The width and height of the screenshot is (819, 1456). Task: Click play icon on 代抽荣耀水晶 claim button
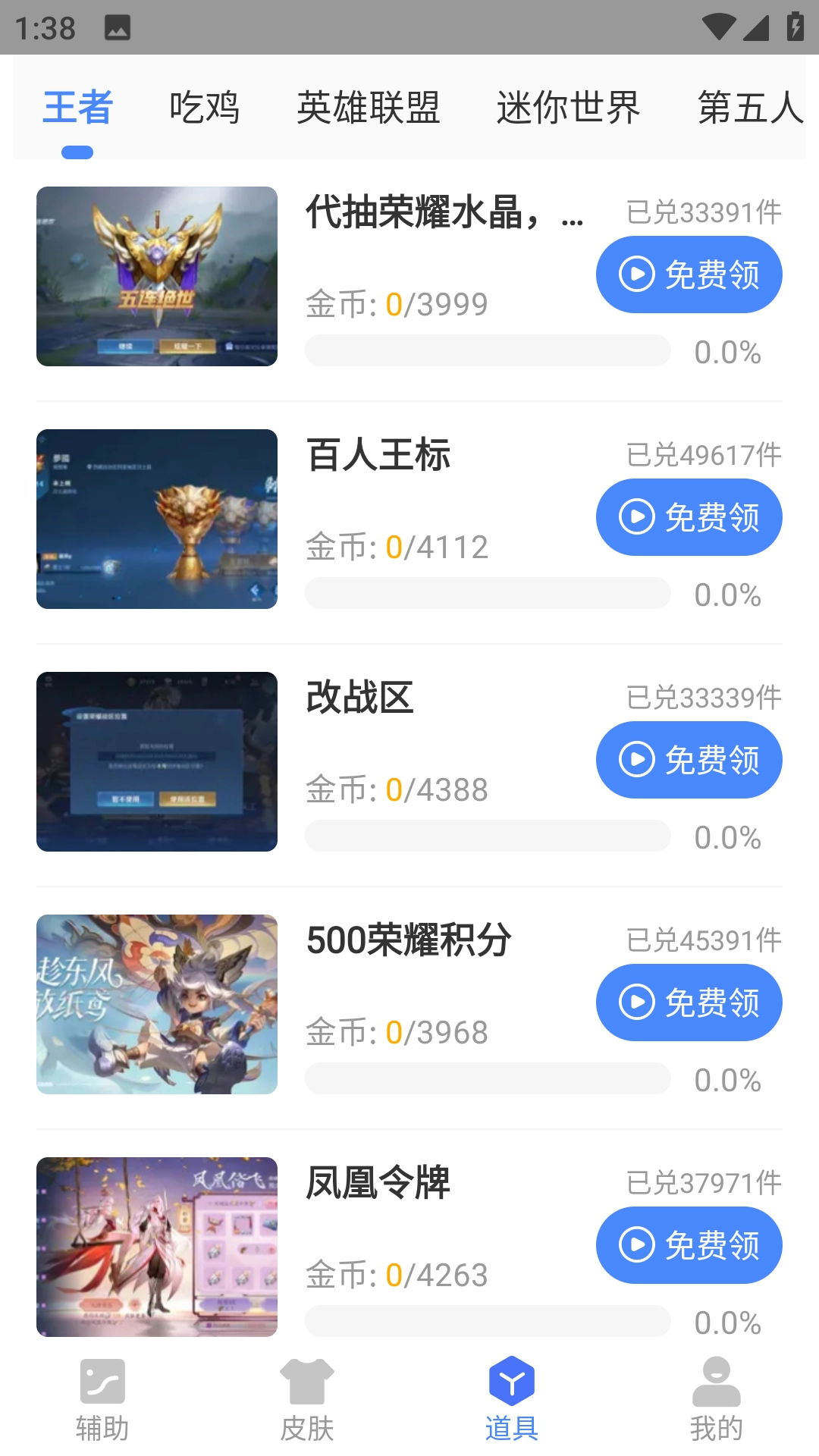coord(638,274)
